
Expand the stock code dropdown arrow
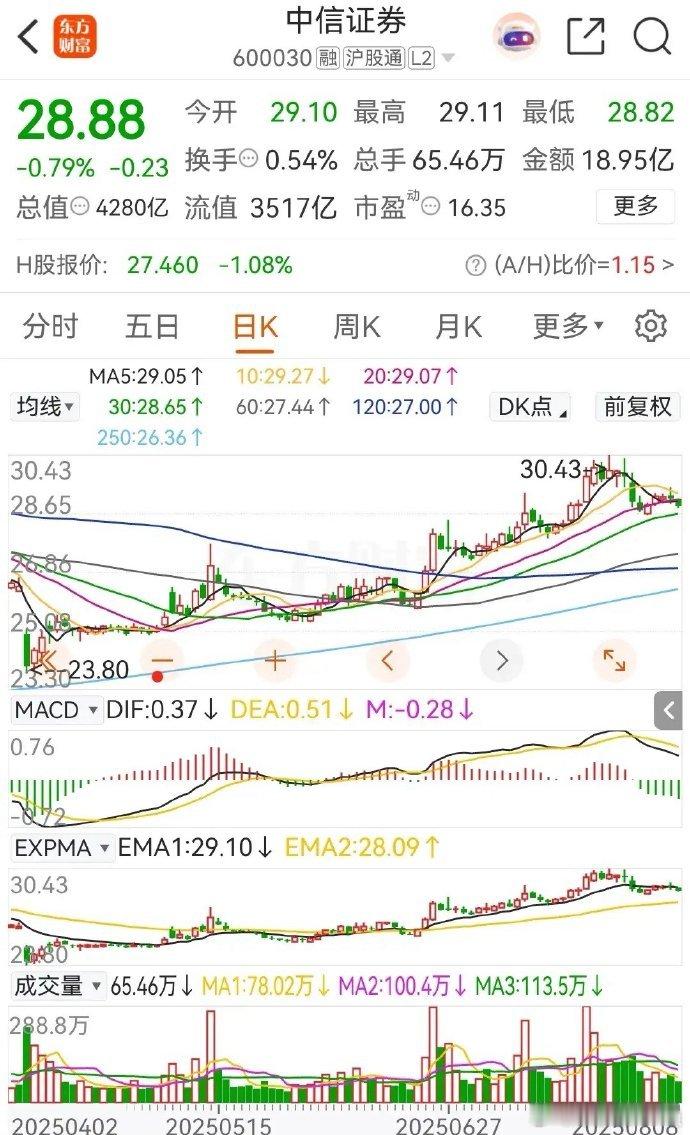tap(448, 58)
